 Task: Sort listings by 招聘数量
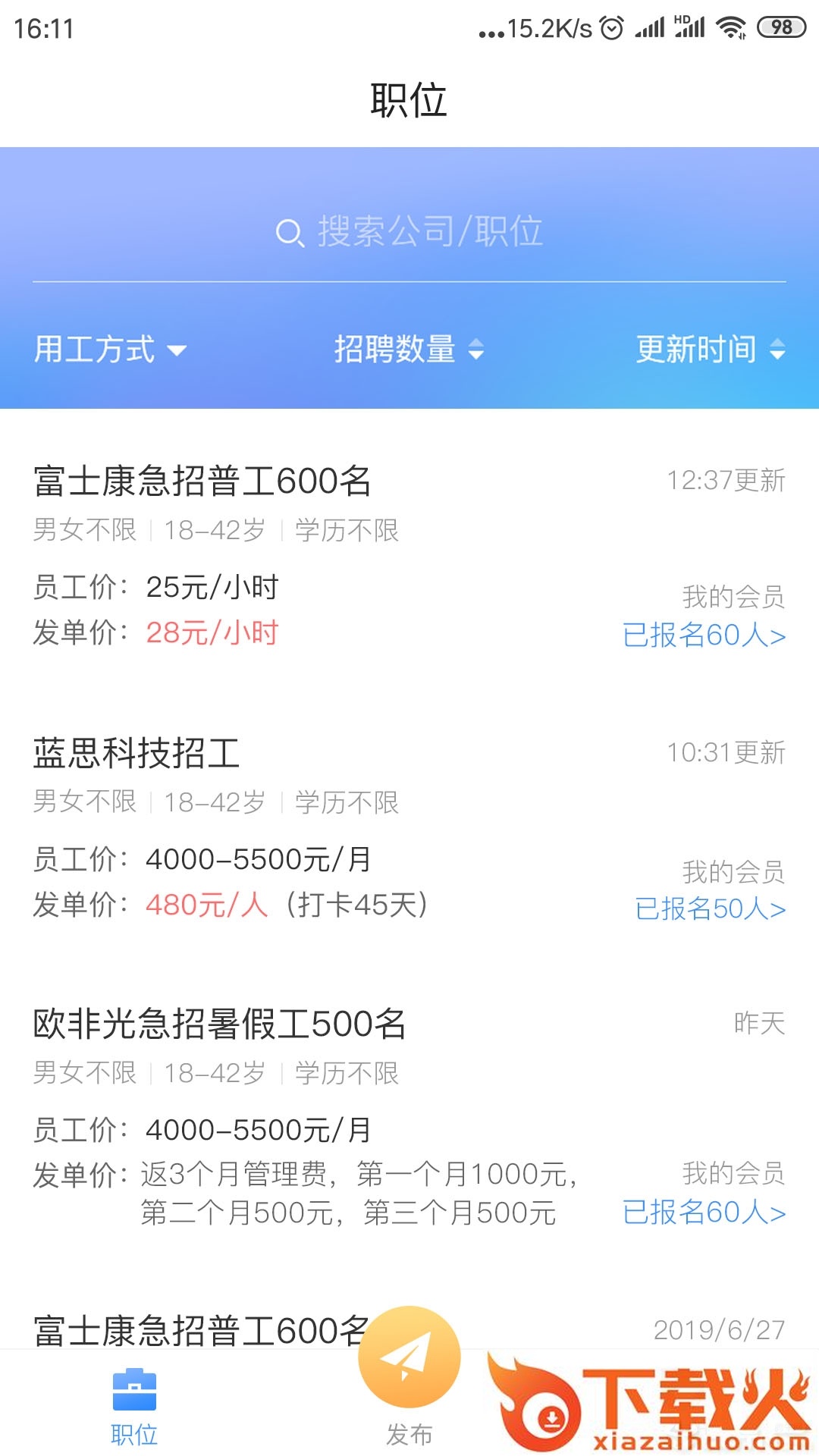[409, 350]
